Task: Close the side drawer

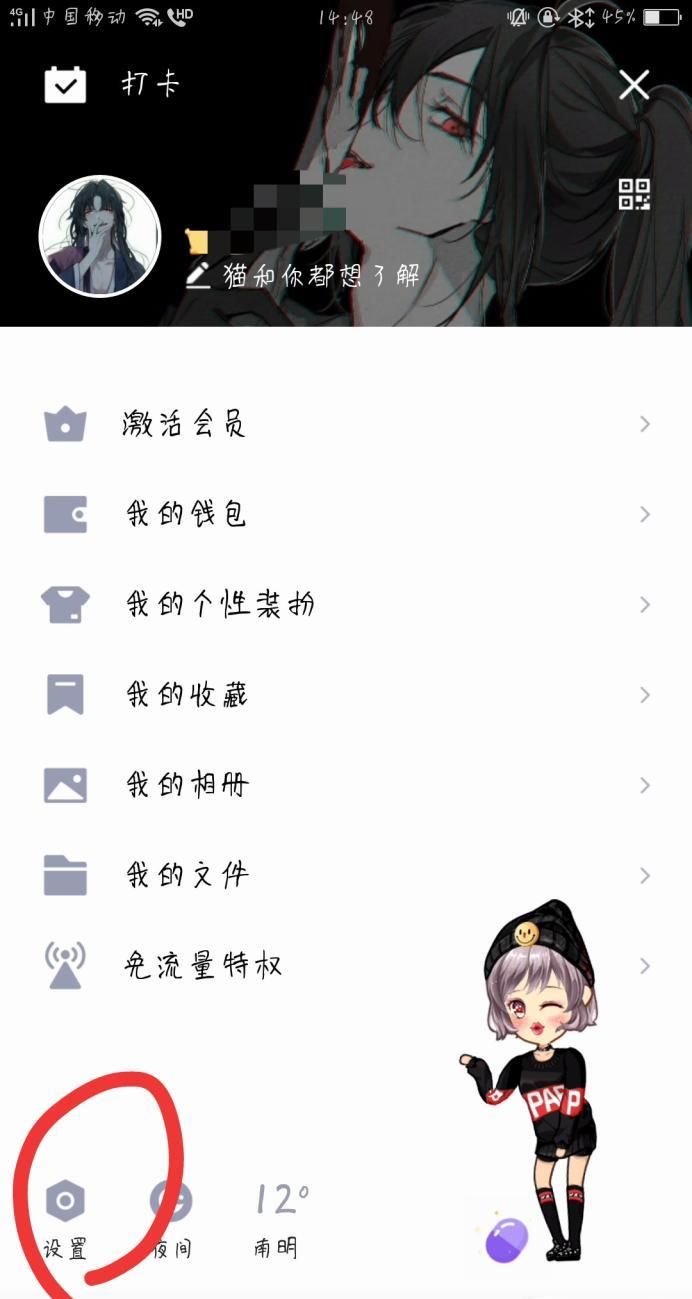Action: tap(634, 85)
